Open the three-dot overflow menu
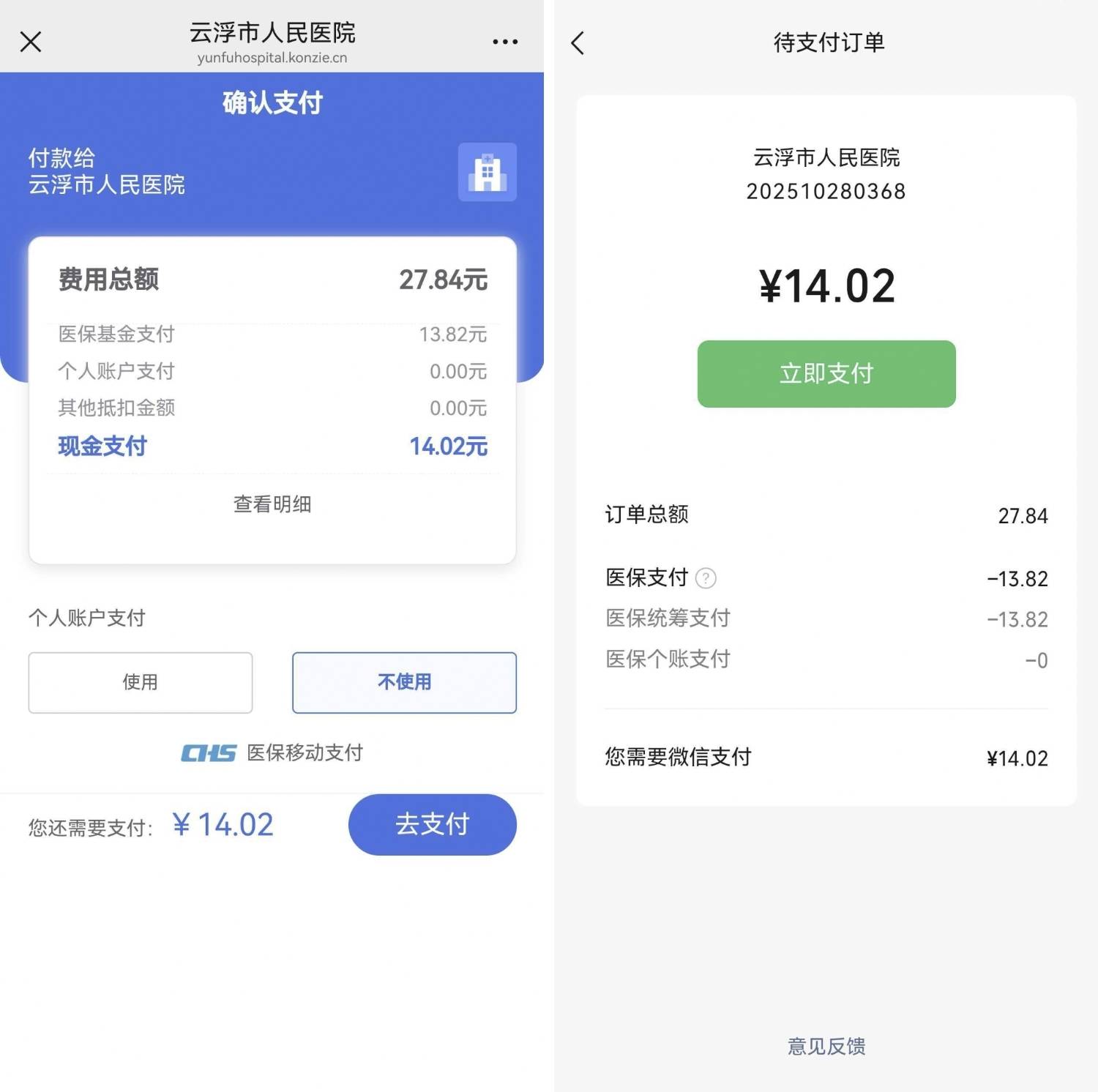The image size is (1098, 1092). tap(505, 42)
